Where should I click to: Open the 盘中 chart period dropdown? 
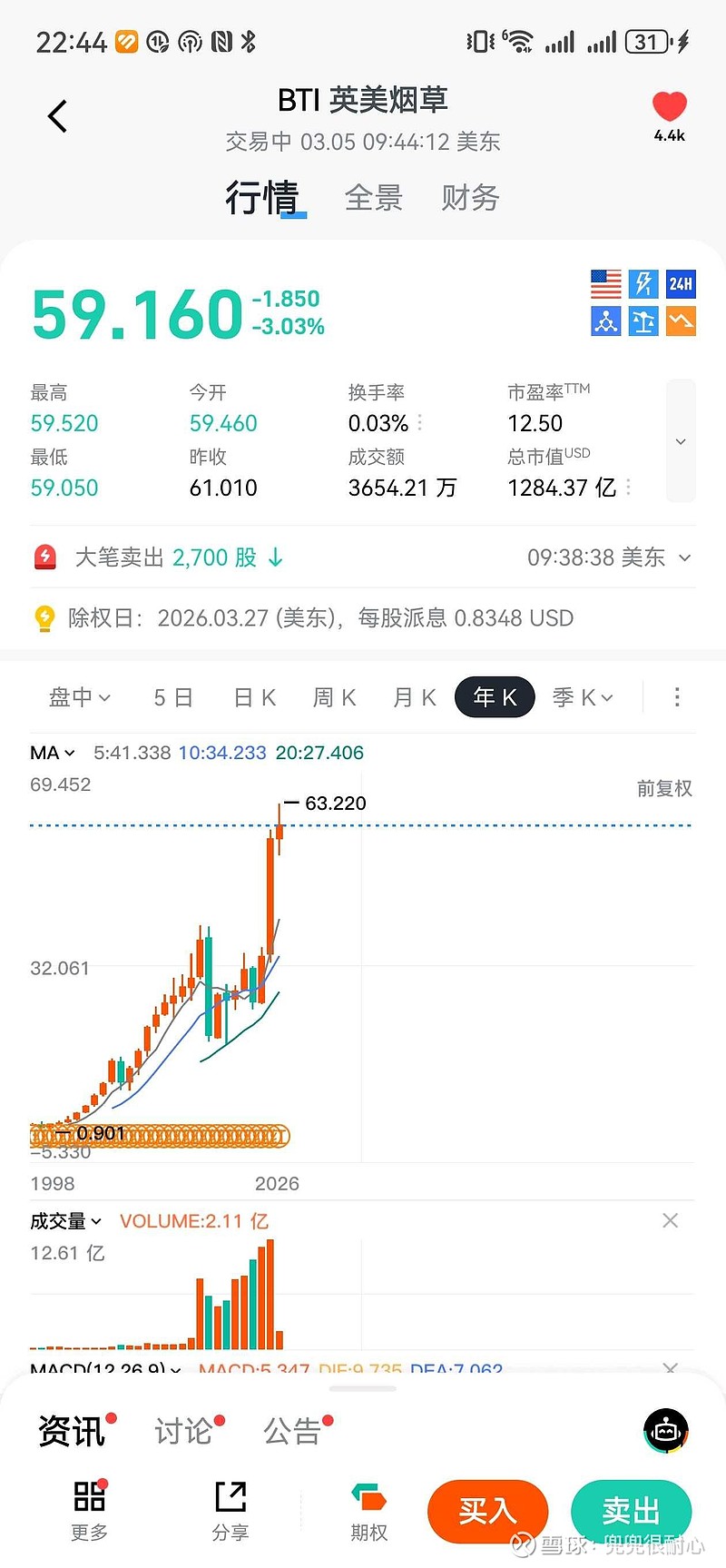point(80,697)
